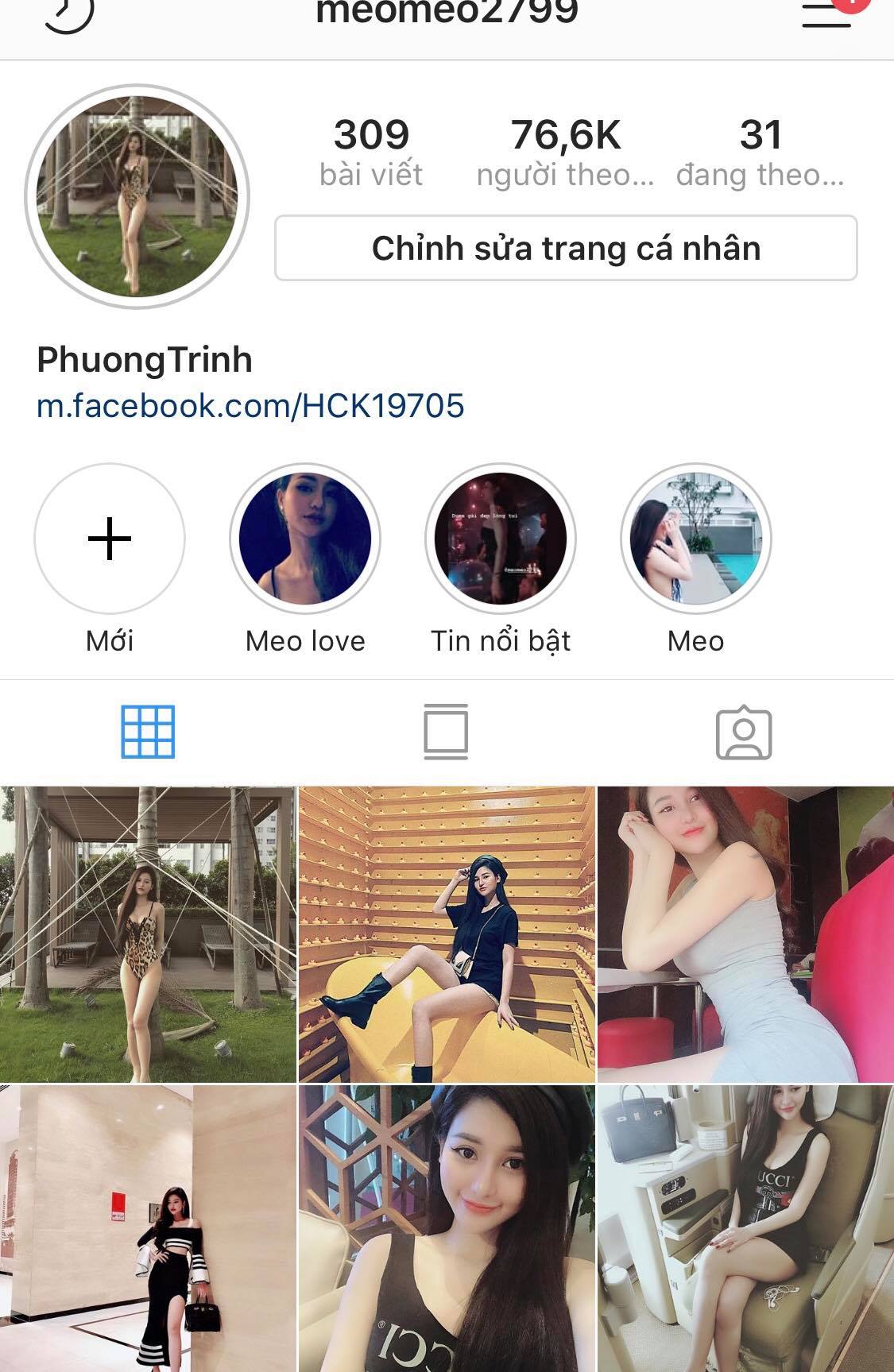
Task: Tap Chỉnh sửa trang cá nhân button
Action: click(566, 248)
